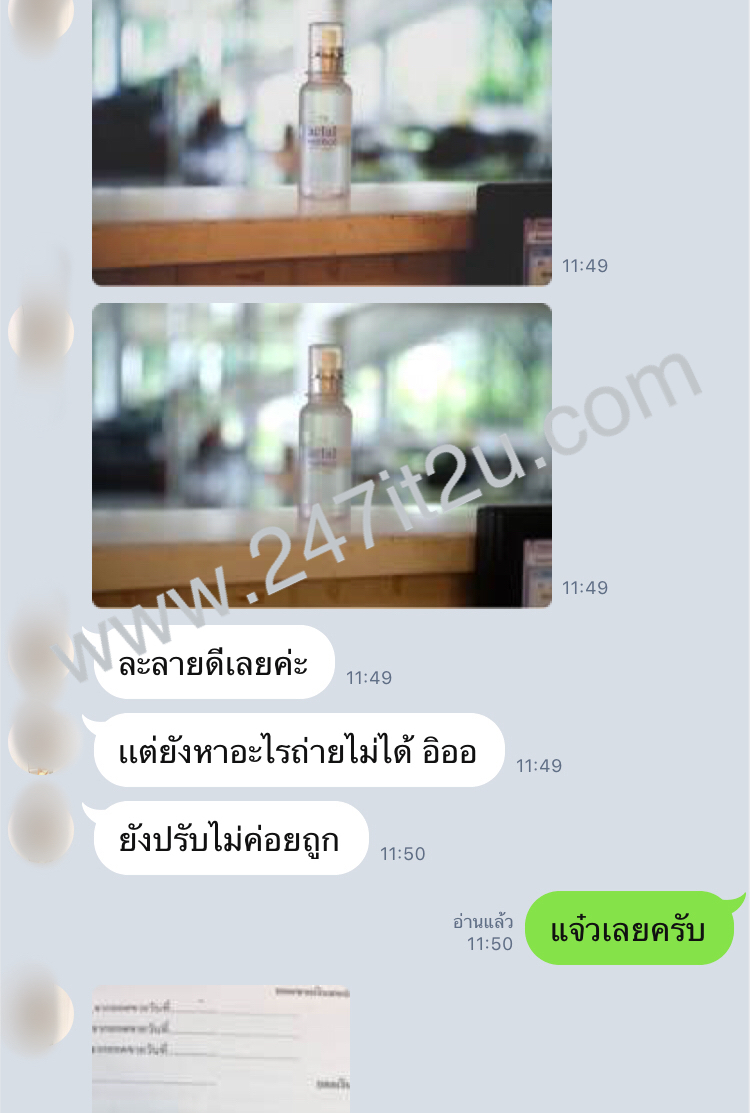Open the blurry bottle photo above 'ละลายดีเลยค่ะ'
Image resolution: width=750 pixels, height=1113 pixels.
(321, 455)
